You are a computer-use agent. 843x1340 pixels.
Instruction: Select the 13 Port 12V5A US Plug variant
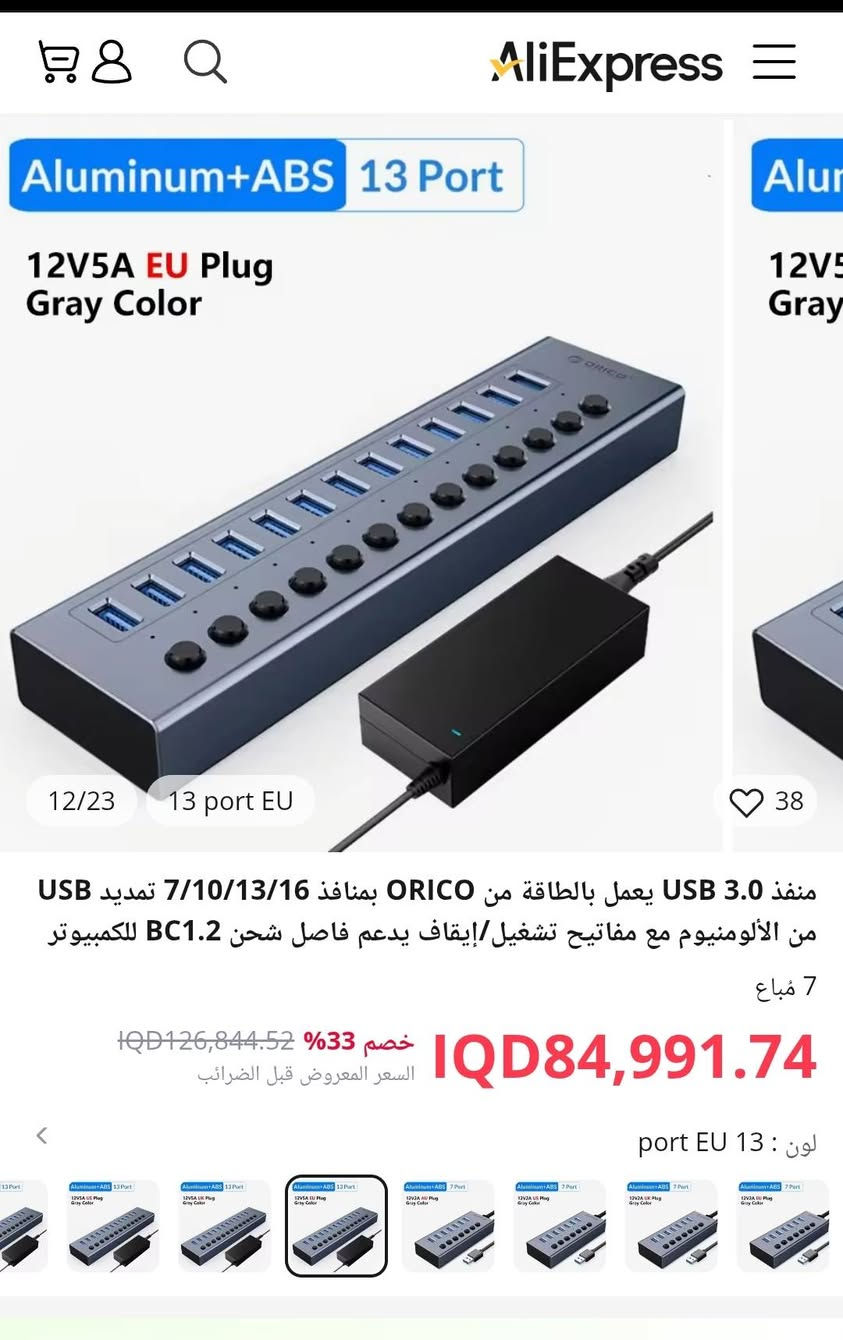click(x=112, y=1226)
